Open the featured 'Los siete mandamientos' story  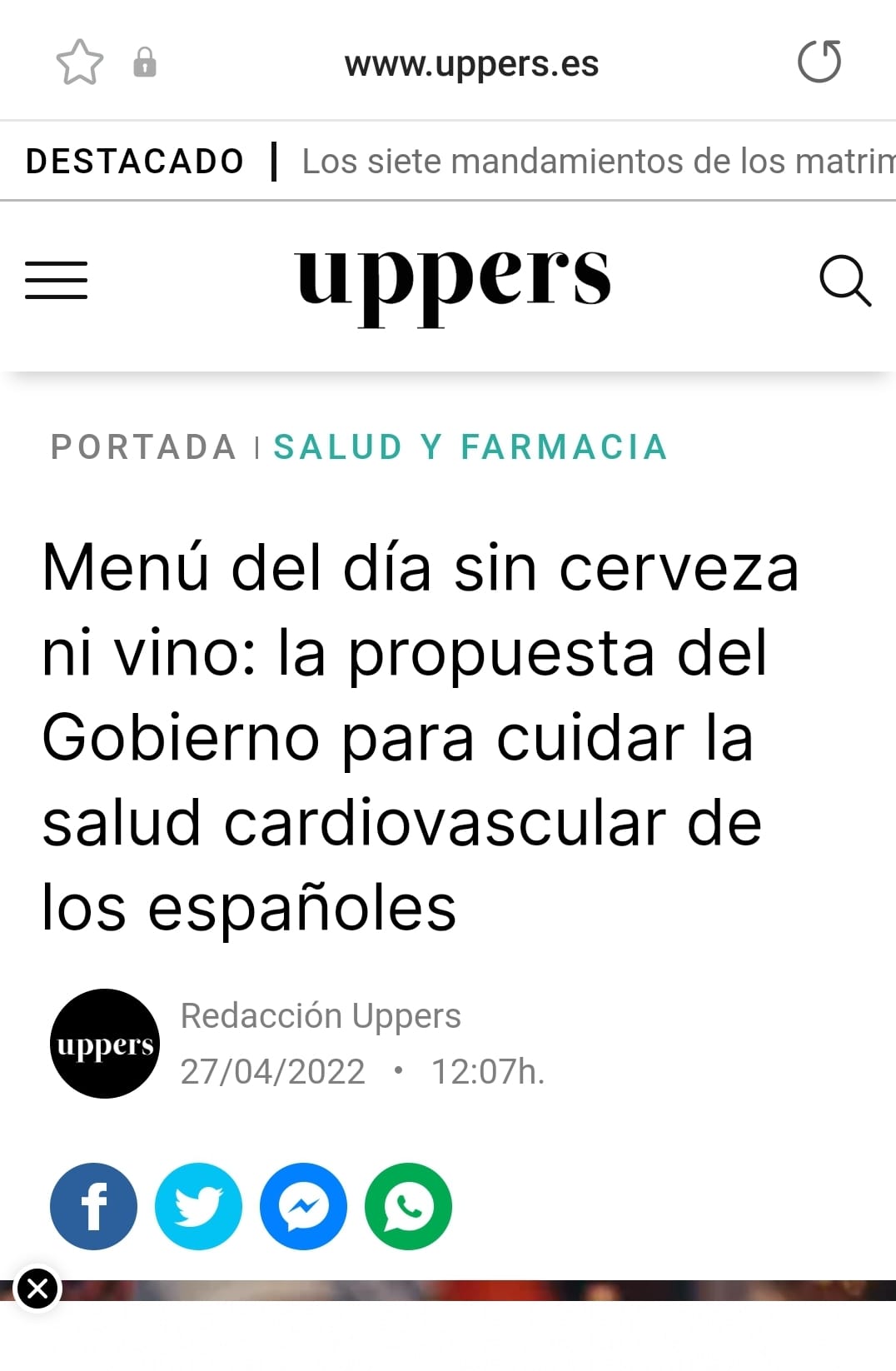[596, 162]
